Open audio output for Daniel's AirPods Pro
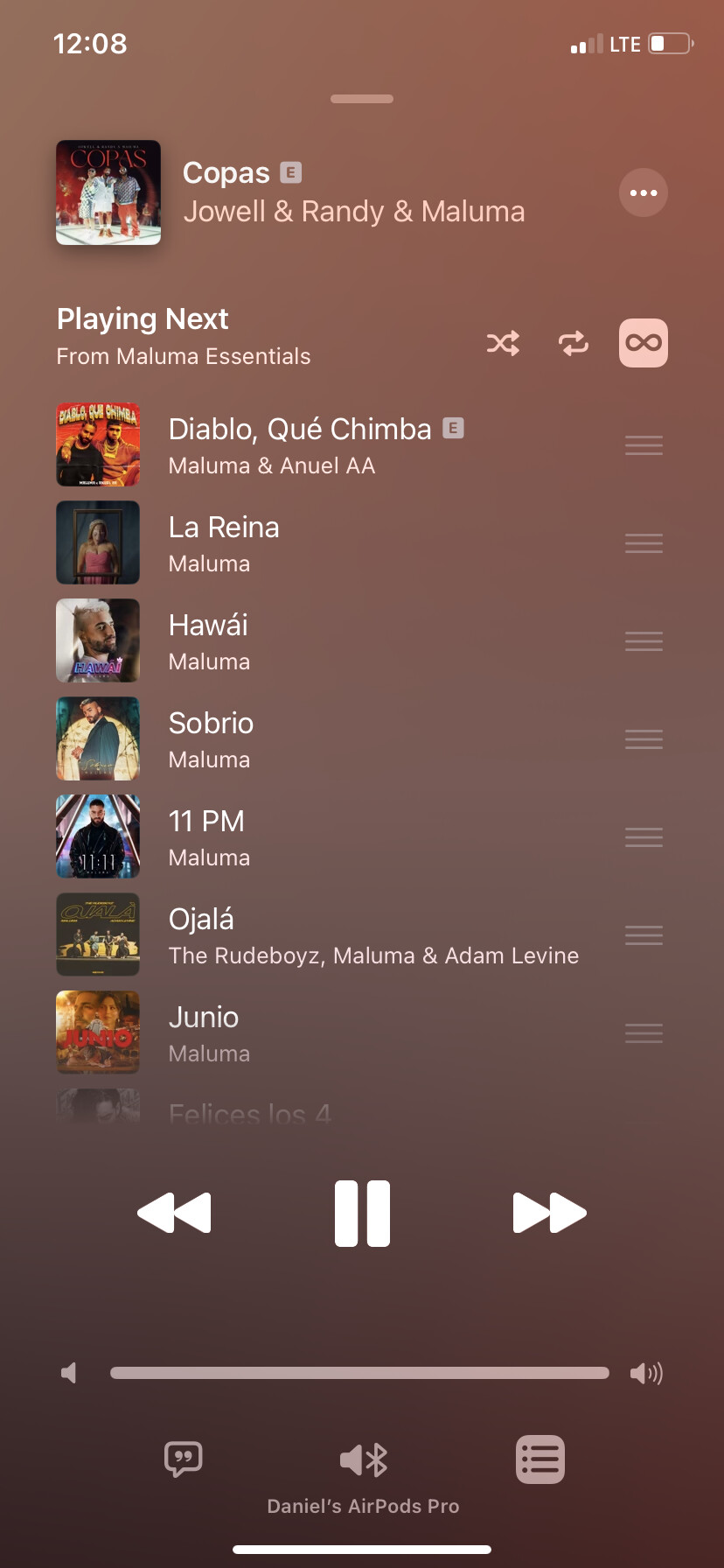Screen dimensions: 724x1568 pos(363,1460)
